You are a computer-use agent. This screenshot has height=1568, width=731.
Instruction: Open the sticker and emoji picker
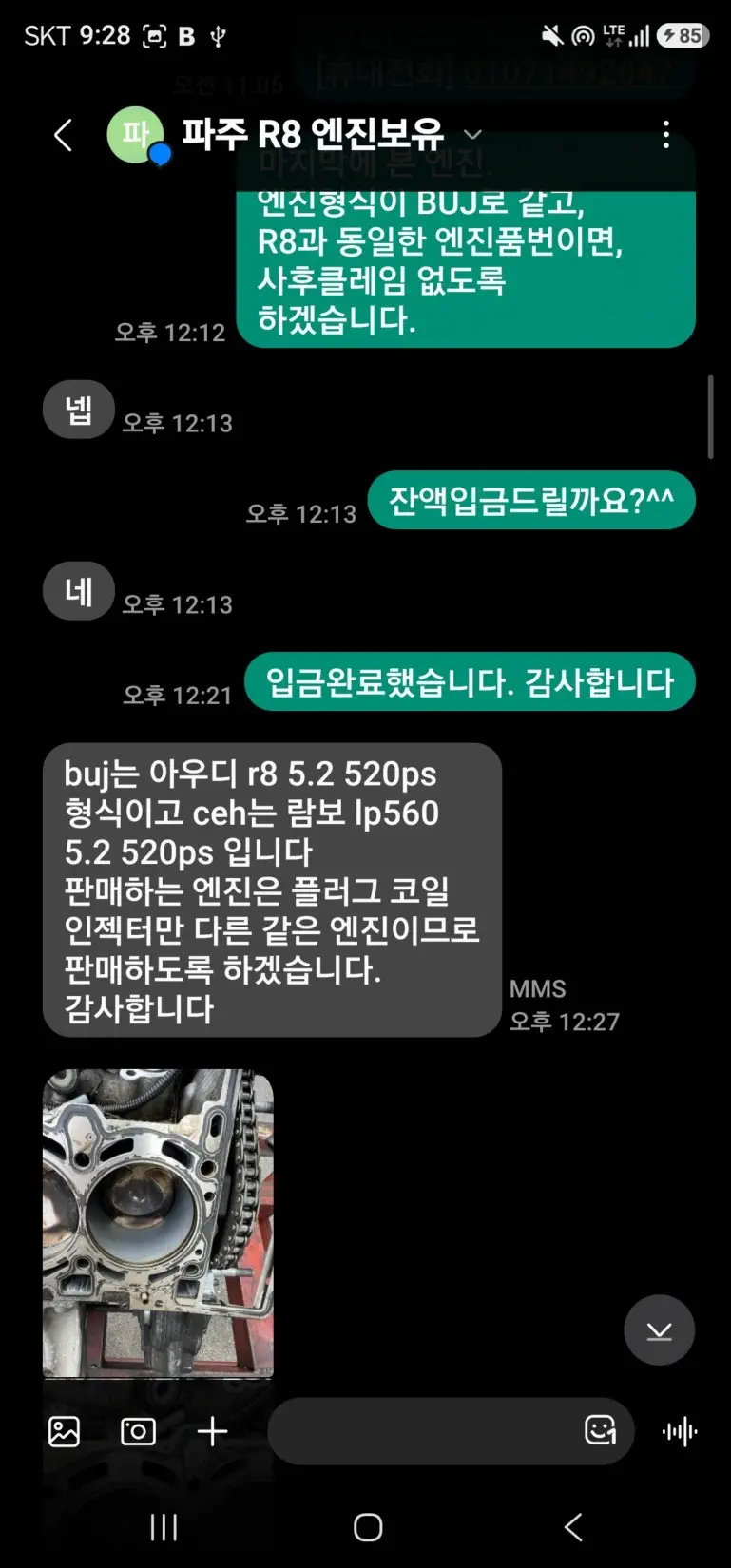pyautogui.click(x=600, y=1430)
